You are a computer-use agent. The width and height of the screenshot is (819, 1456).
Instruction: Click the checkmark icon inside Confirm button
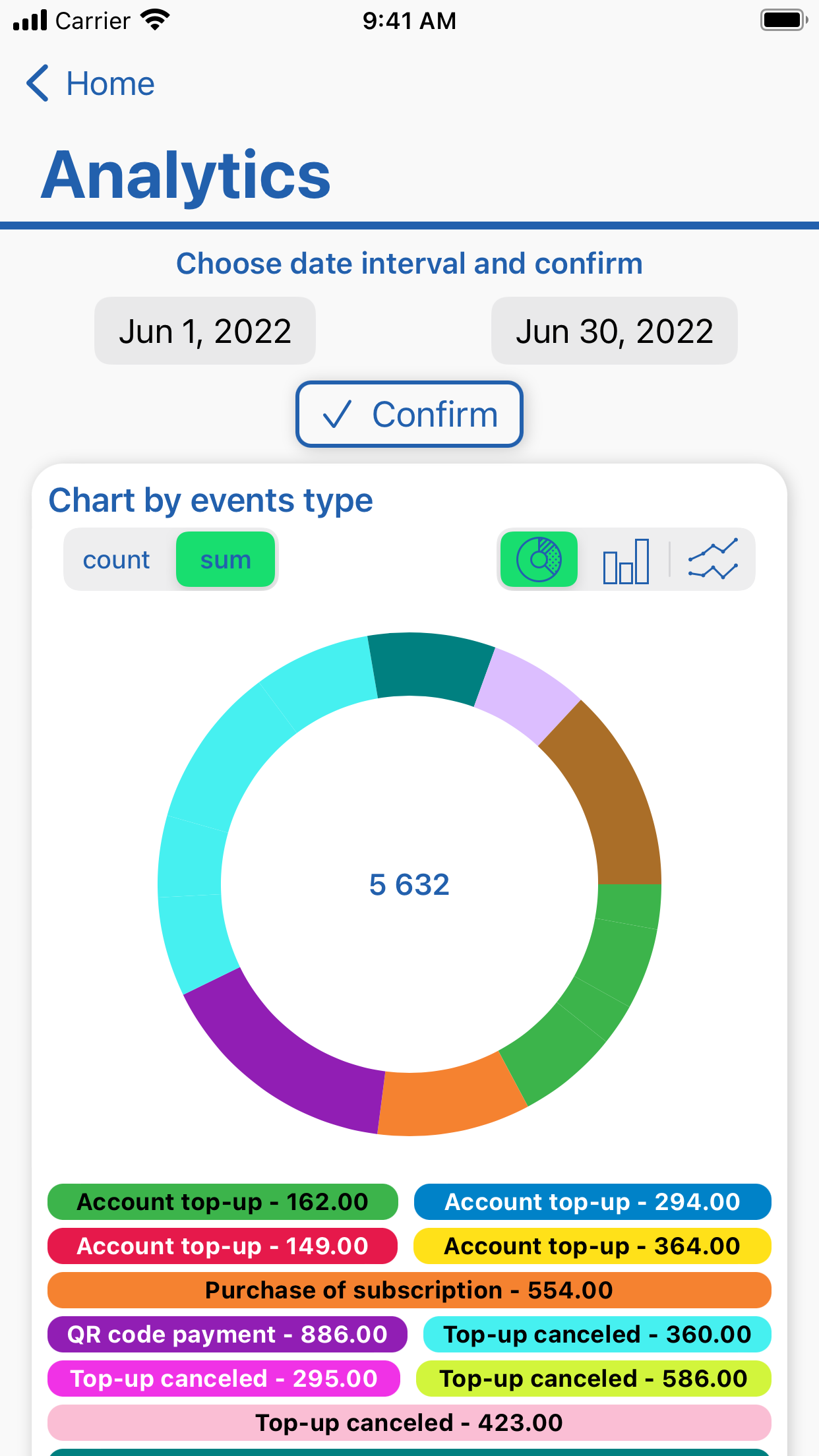[x=337, y=415]
